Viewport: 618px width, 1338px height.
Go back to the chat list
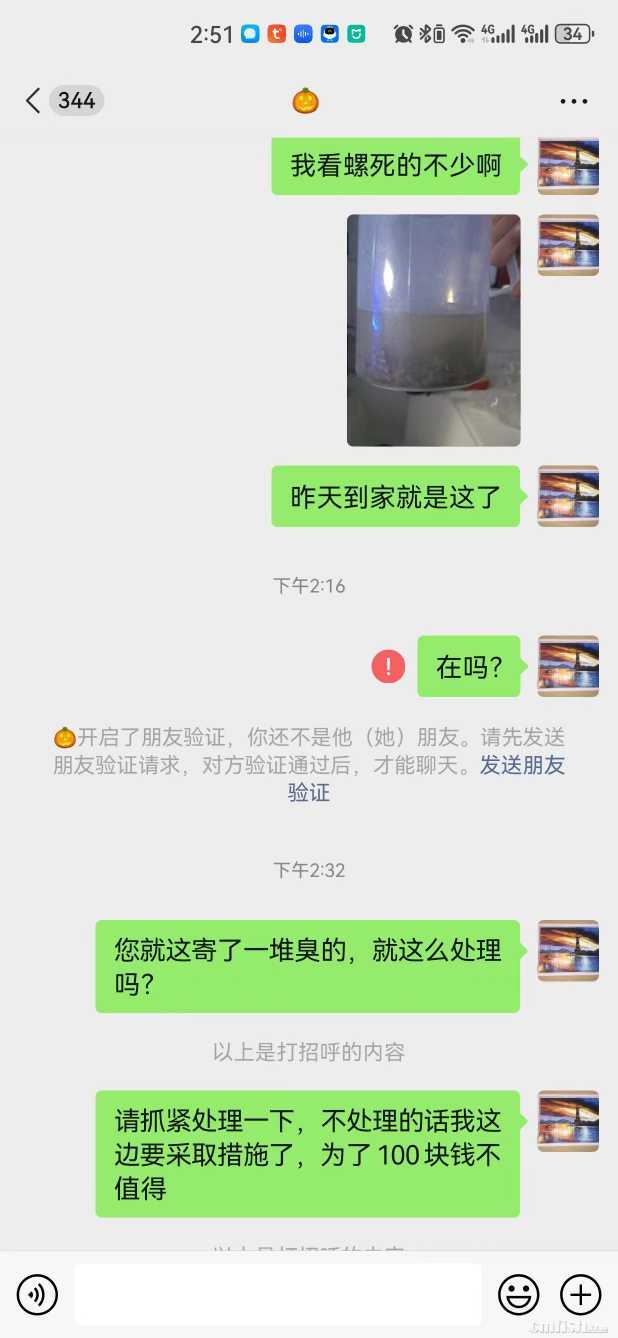pyautogui.click(x=34, y=101)
